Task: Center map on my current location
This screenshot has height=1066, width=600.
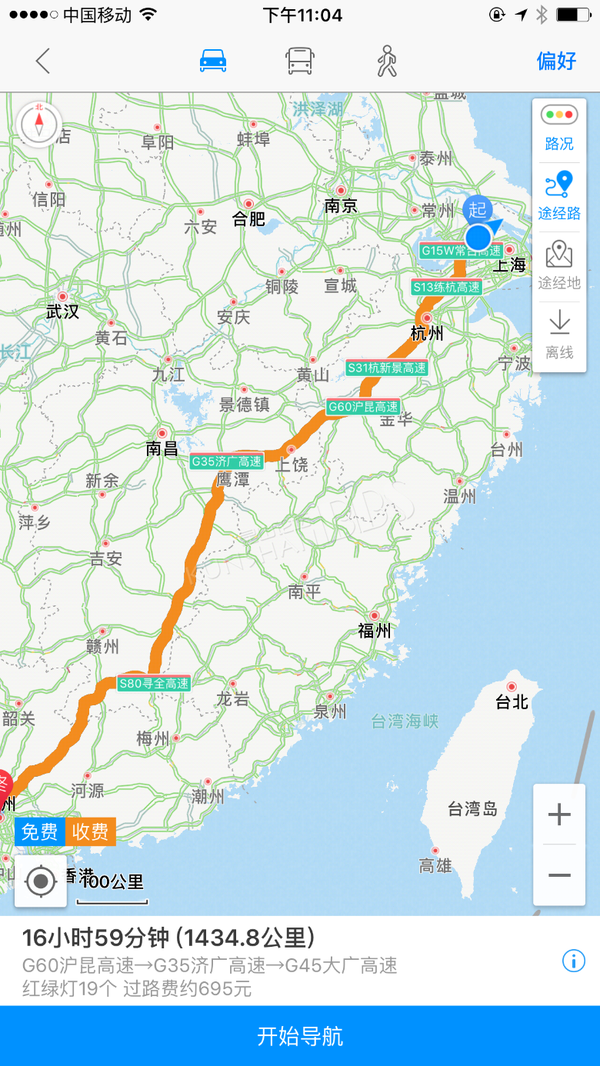Action: (41, 881)
